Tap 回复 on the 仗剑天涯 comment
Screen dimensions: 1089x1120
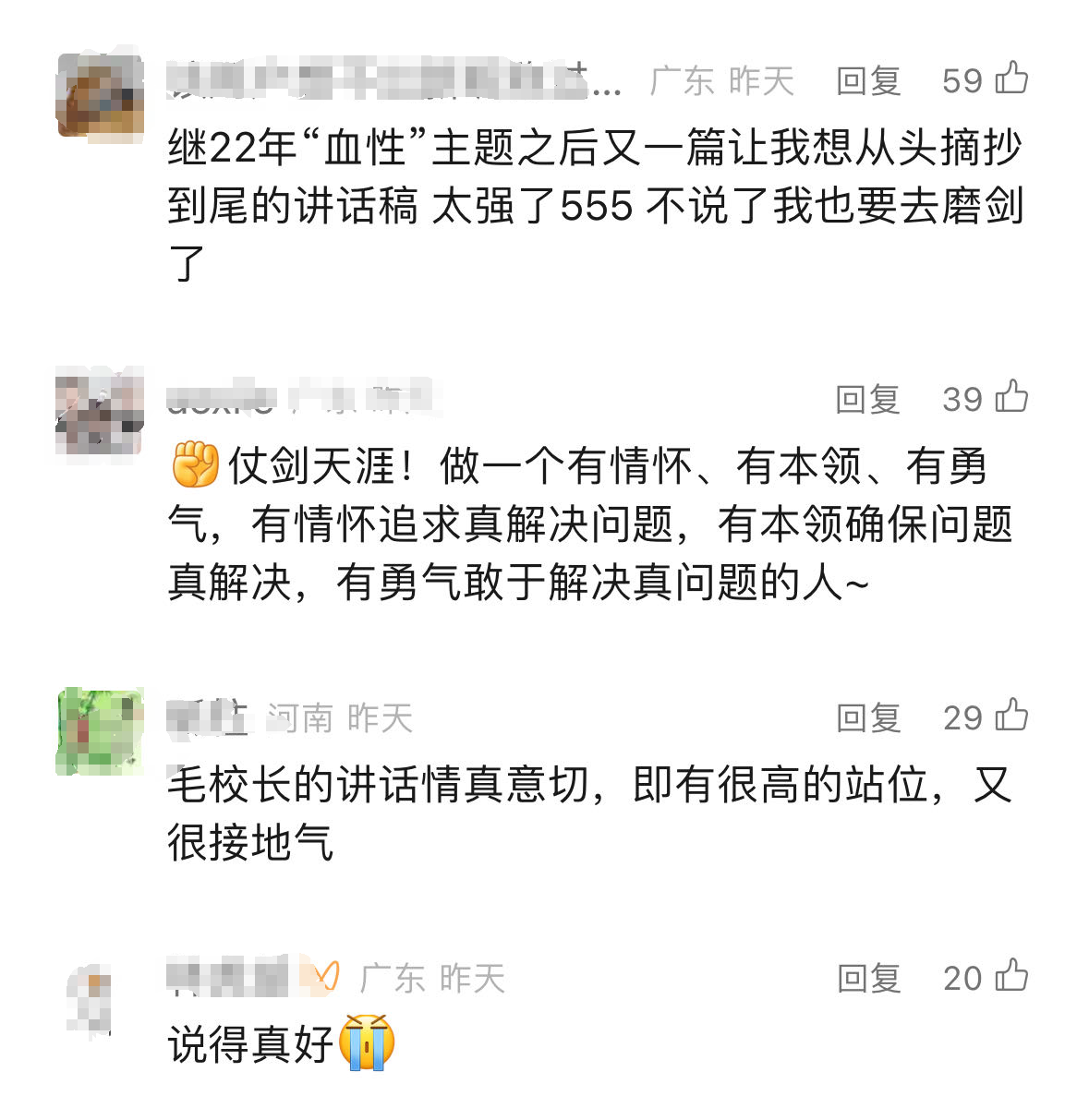tap(867, 400)
